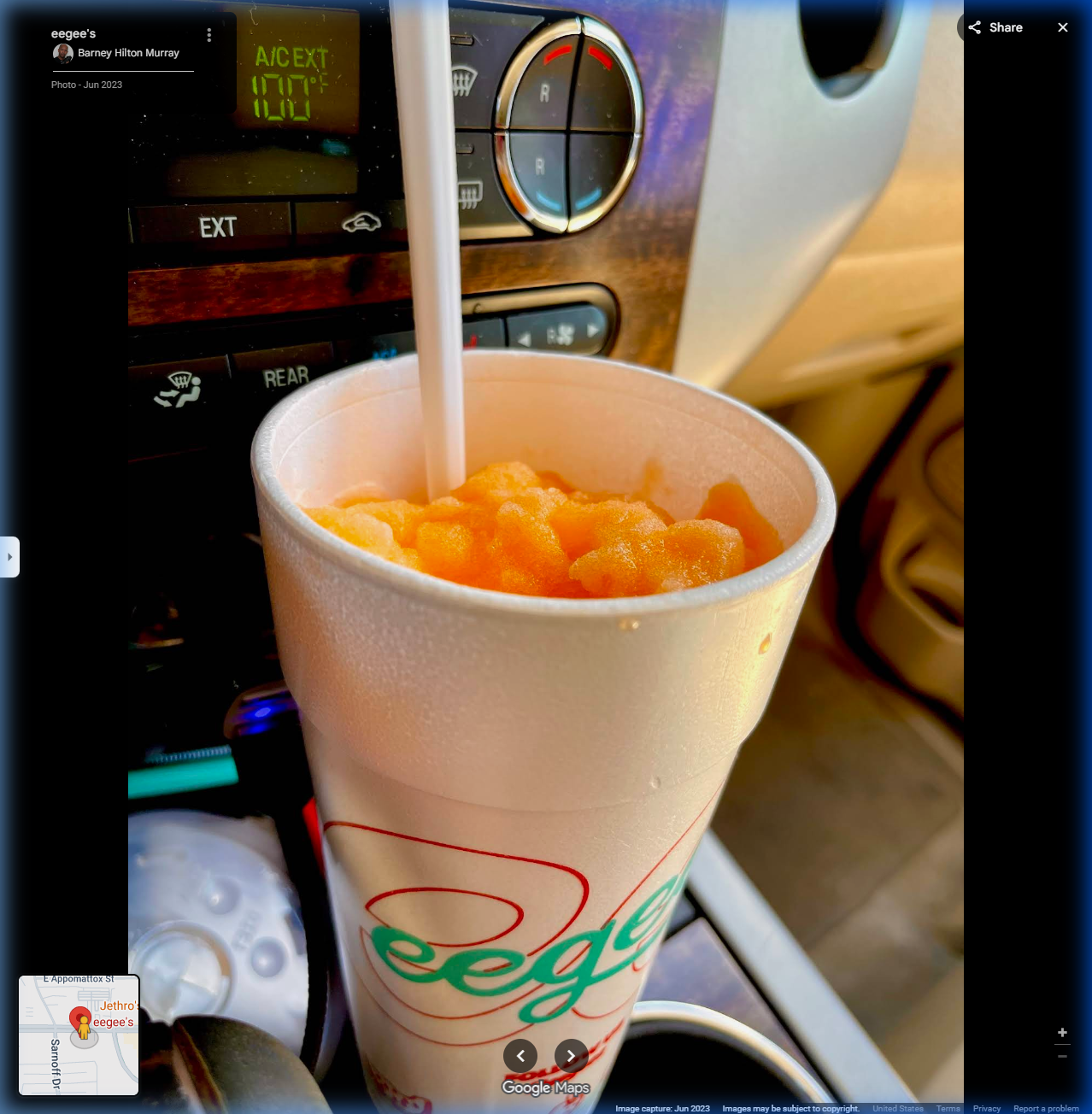1092x1114 pixels.
Task: Expand the collapsed side panel
Action: pos(9,557)
